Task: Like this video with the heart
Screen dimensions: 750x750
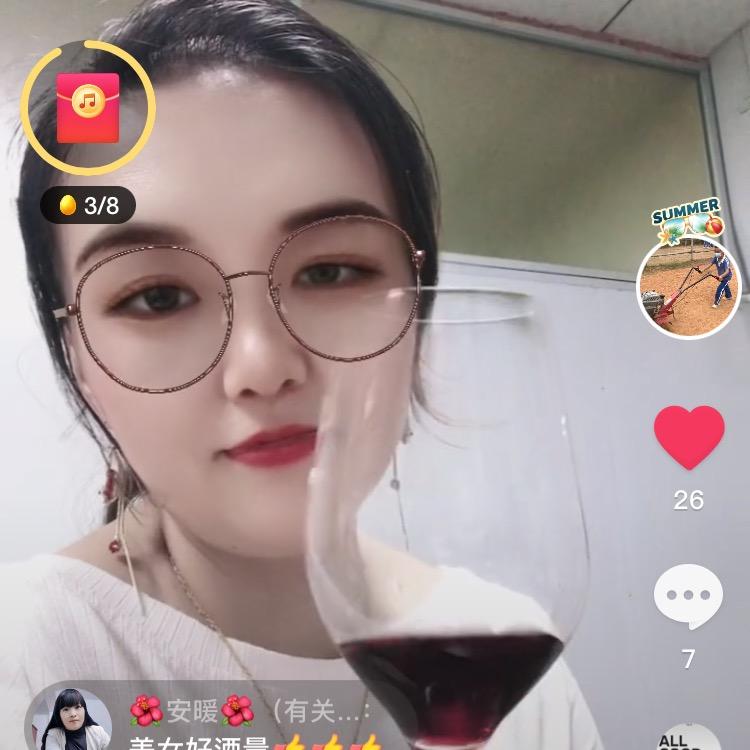Action: click(689, 437)
